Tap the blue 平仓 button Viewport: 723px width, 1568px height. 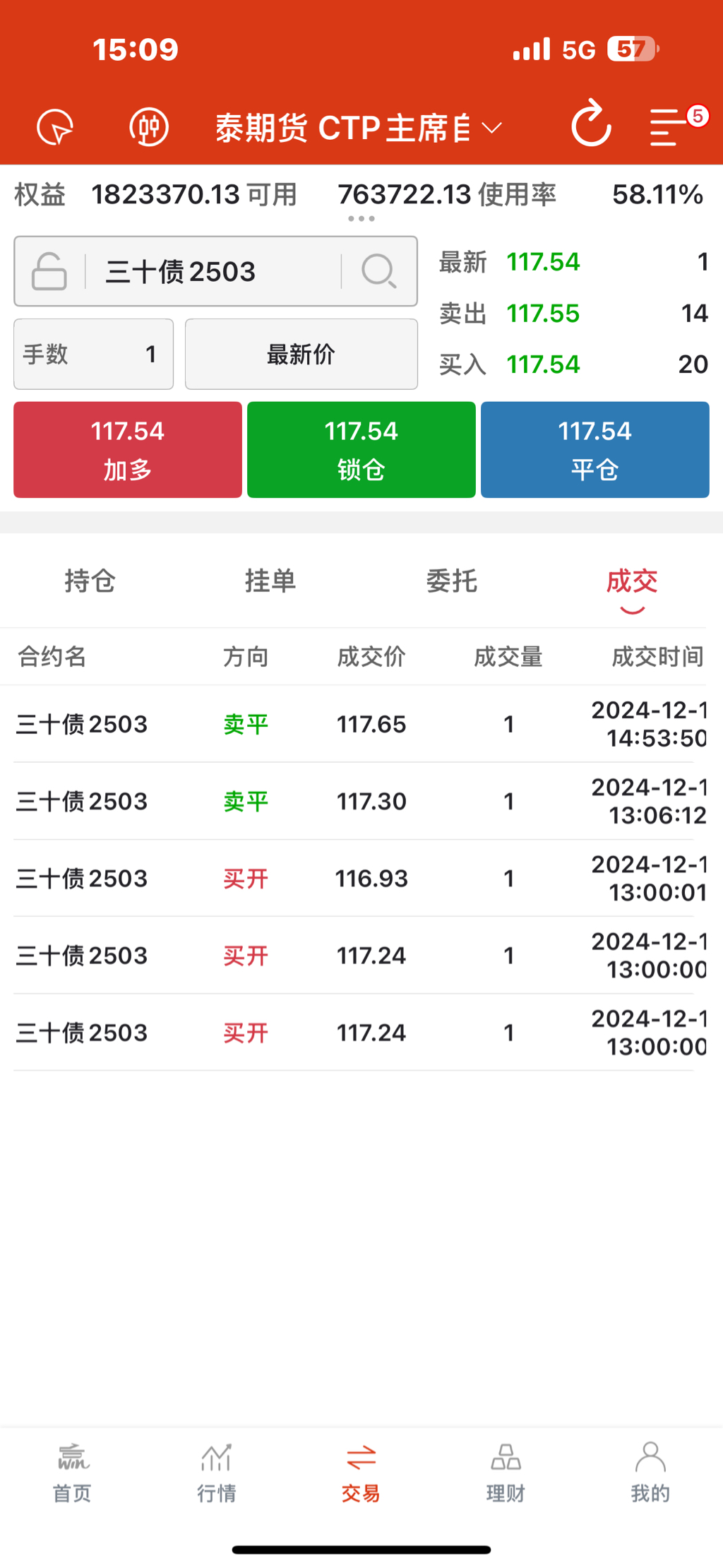[595, 450]
